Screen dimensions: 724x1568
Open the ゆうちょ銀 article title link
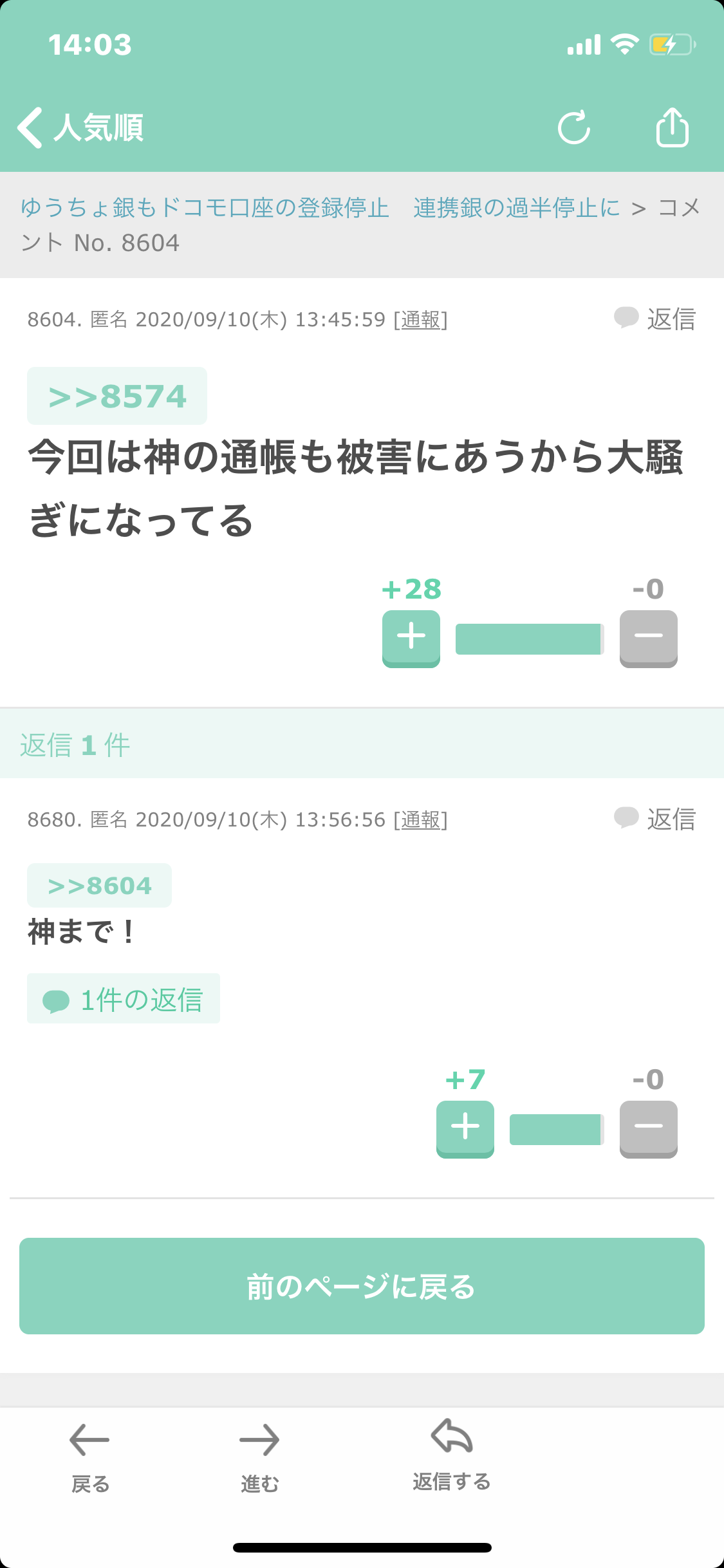coord(320,208)
